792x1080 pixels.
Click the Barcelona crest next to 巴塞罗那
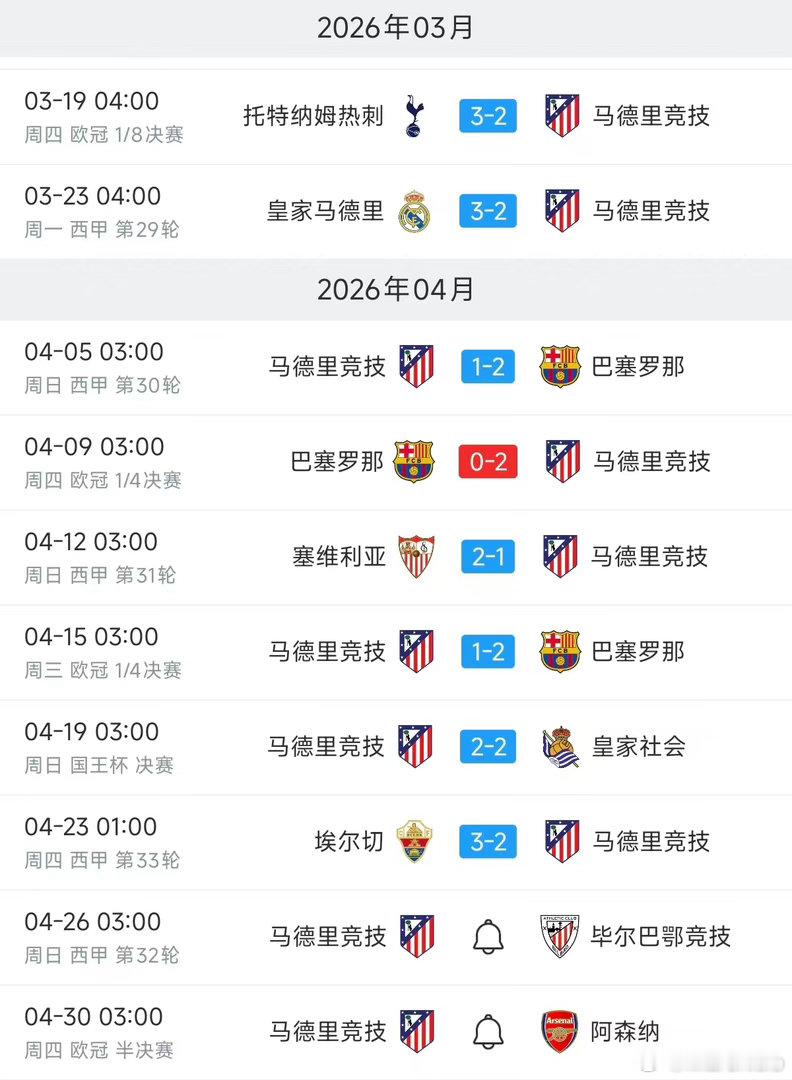pos(559,366)
